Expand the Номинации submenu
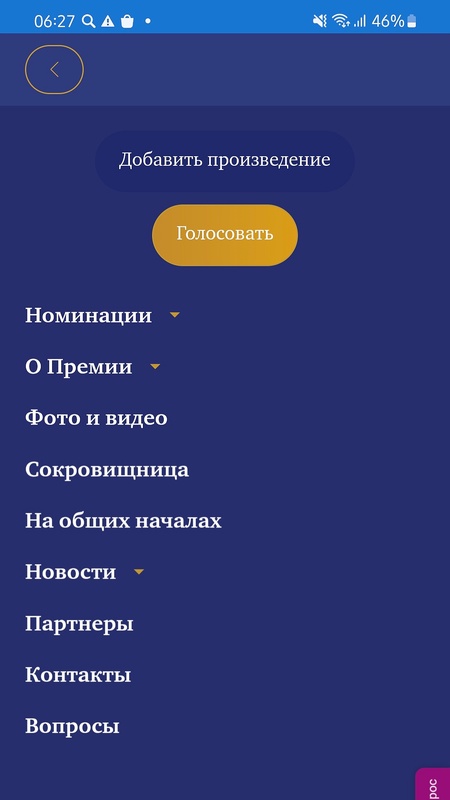 point(103,315)
